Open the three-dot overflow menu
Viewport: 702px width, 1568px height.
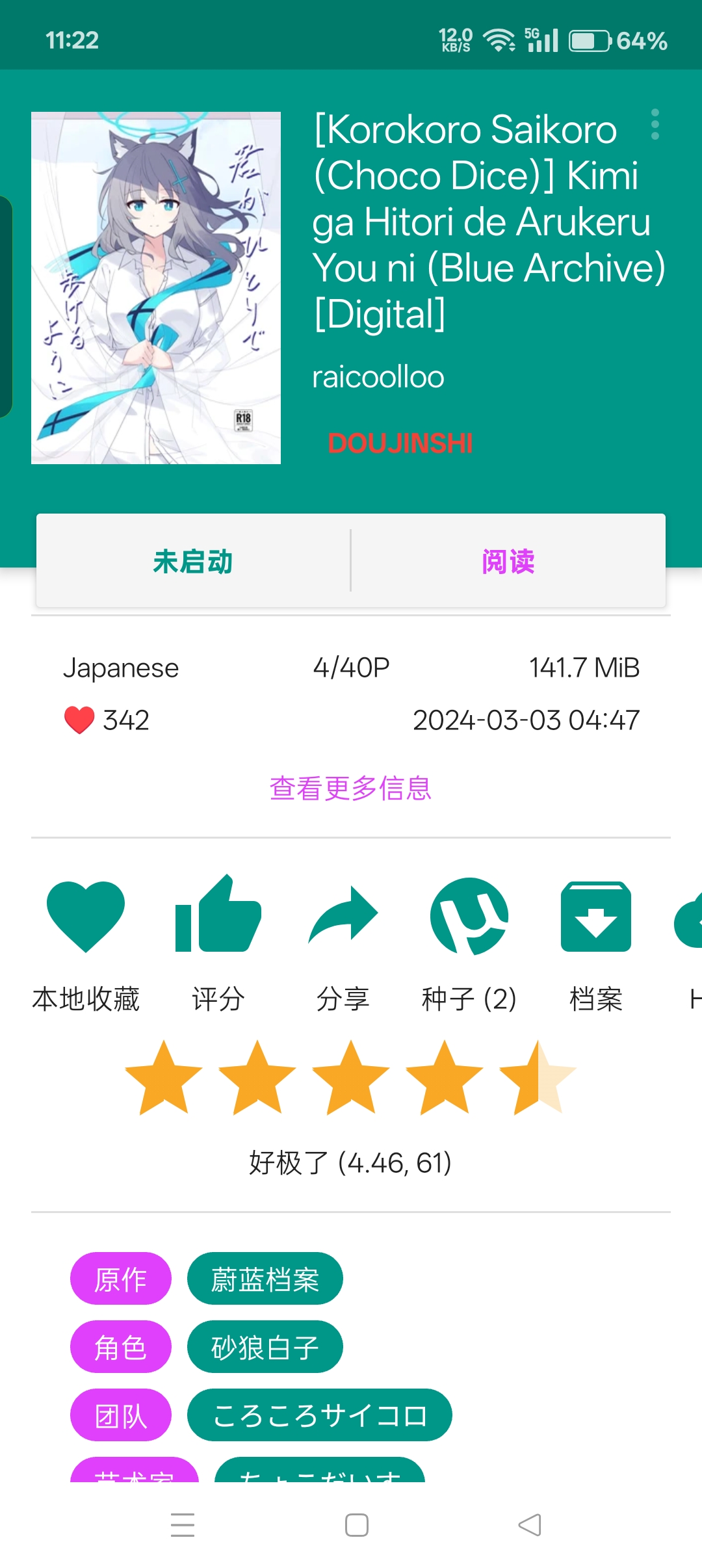655,124
